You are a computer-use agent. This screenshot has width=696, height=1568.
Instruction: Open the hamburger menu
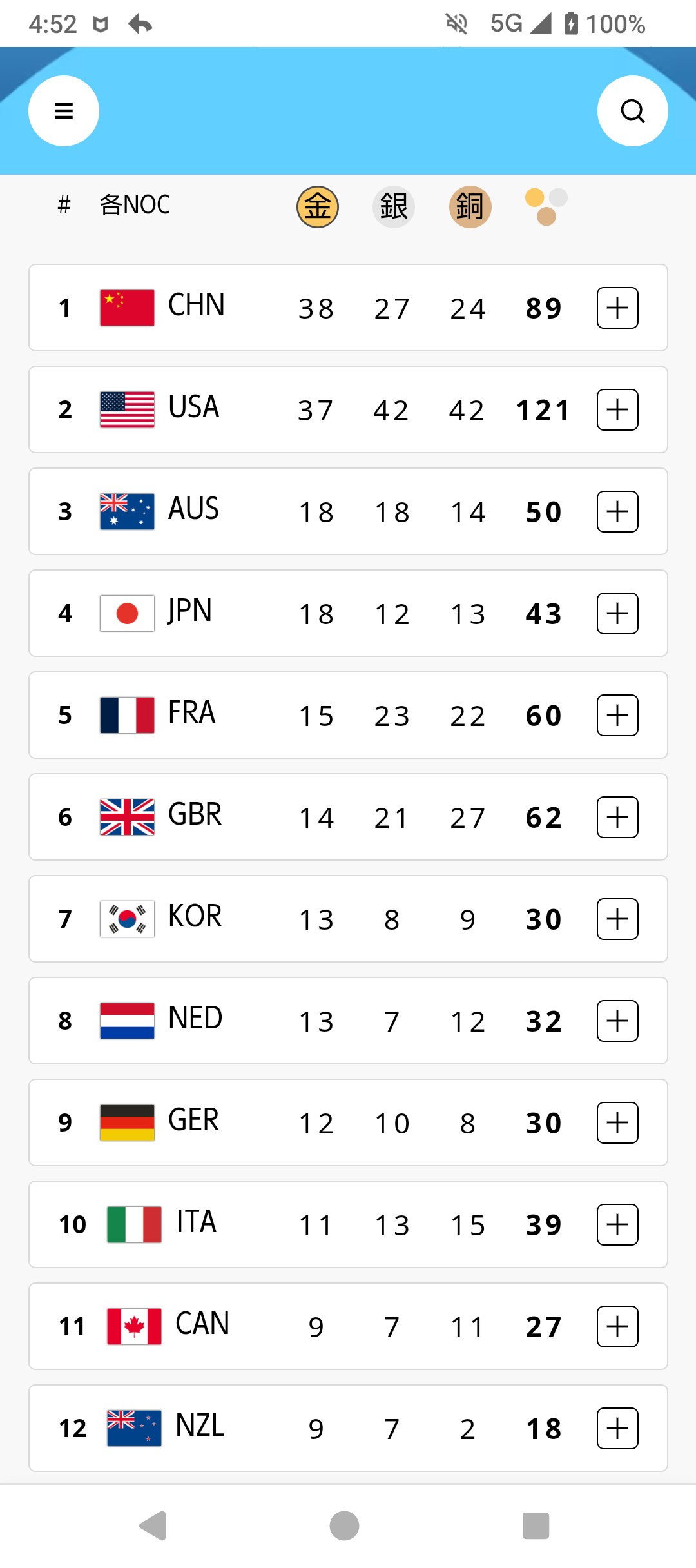coord(64,111)
